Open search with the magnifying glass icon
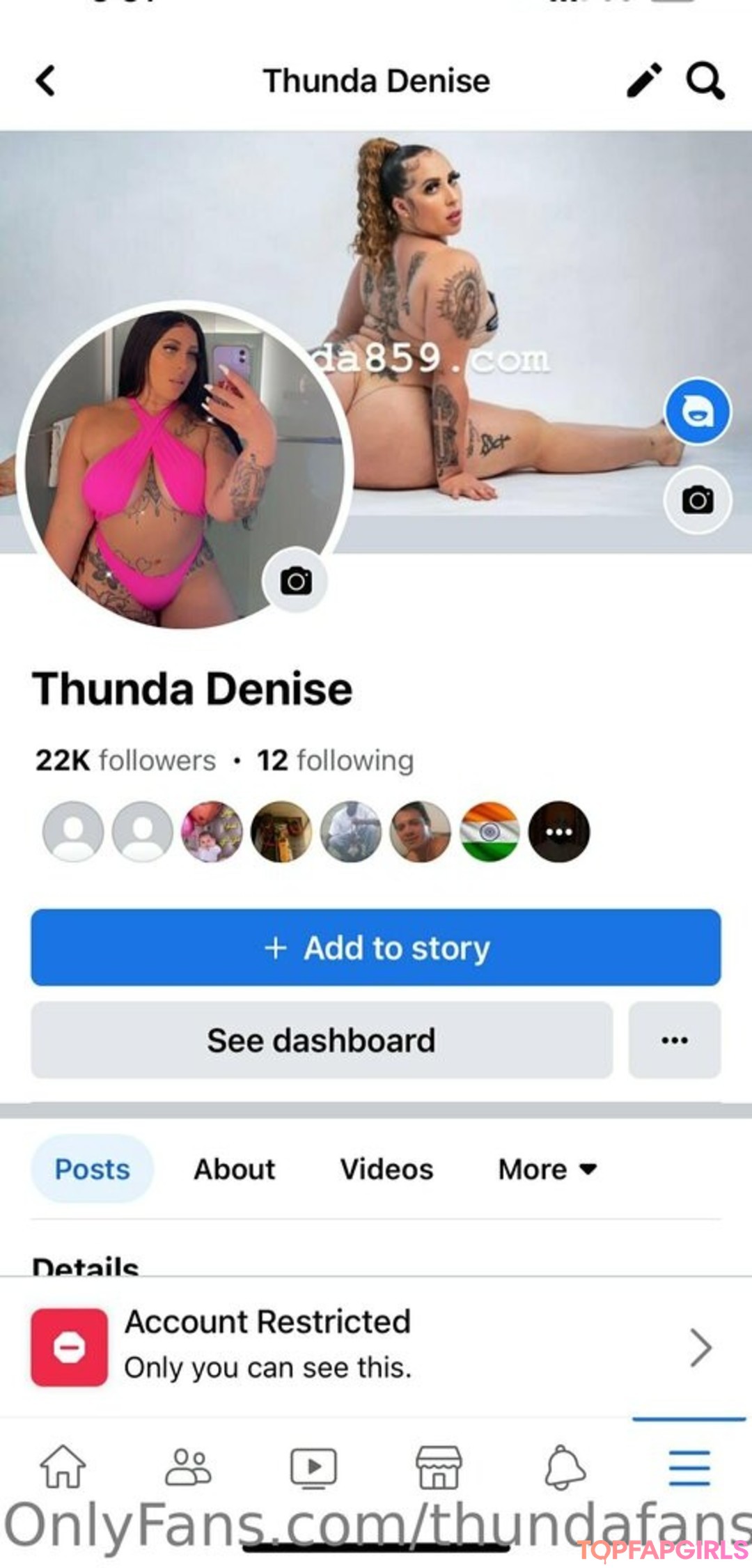The height and width of the screenshot is (1568, 752). point(705,81)
